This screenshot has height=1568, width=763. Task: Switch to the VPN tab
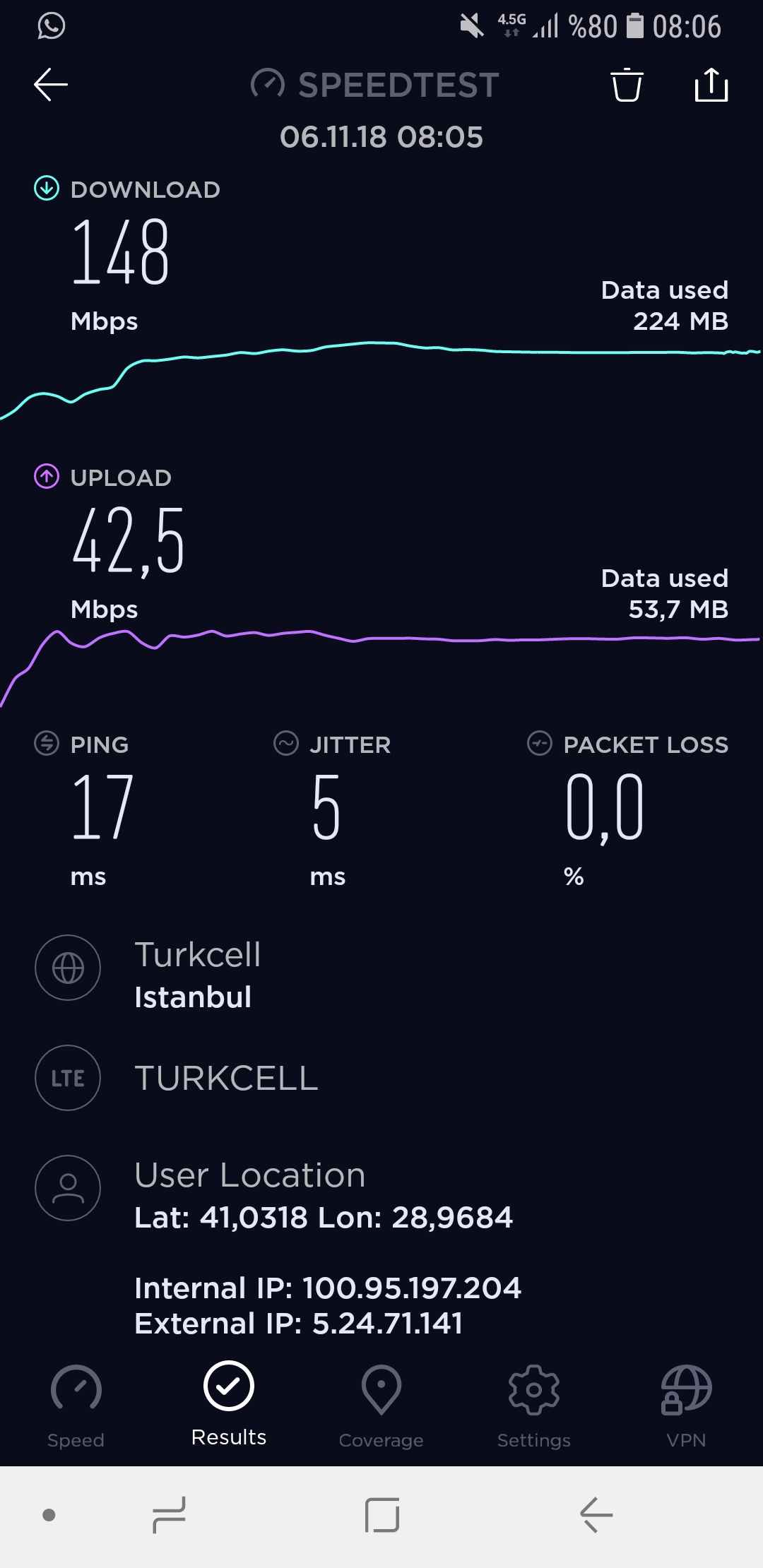point(687,1407)
